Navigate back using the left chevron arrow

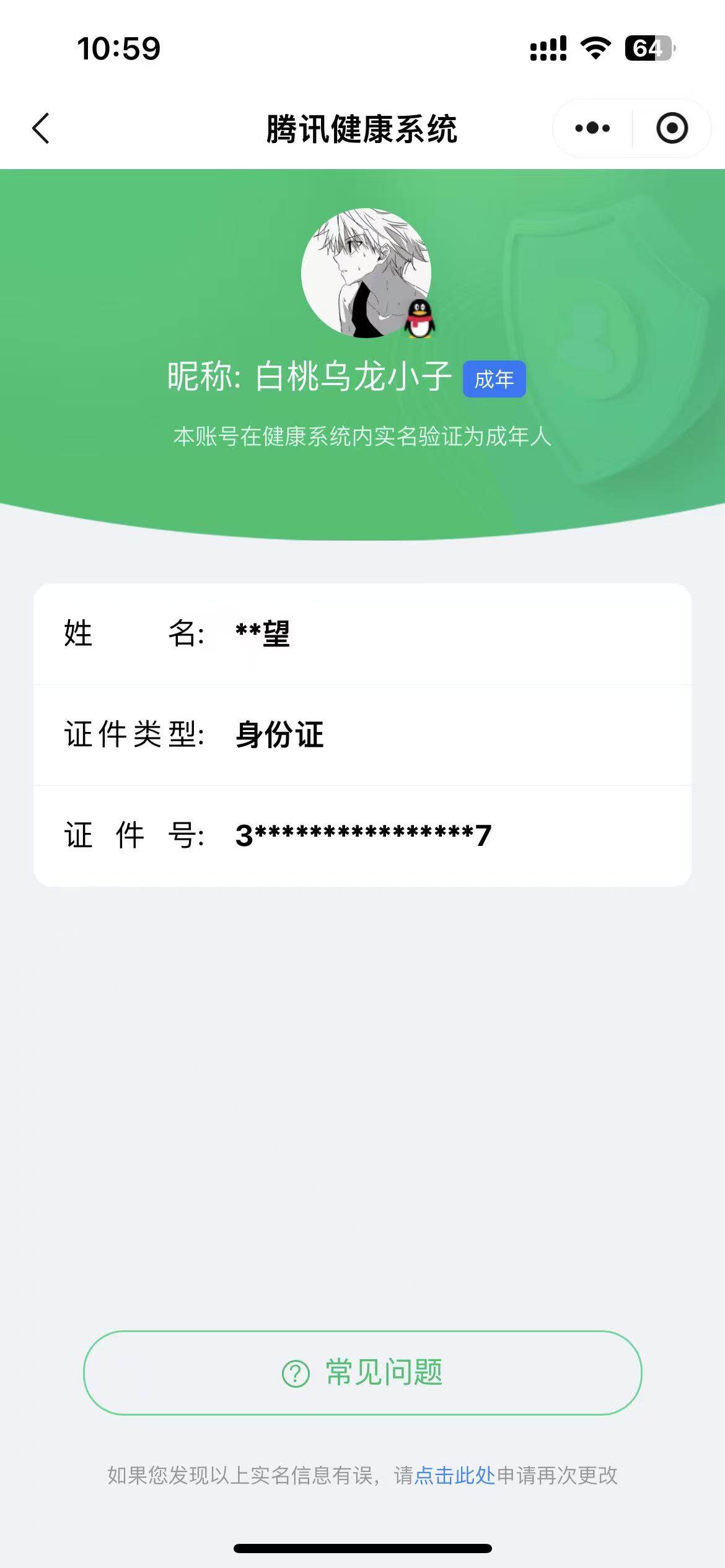(40, 128)
